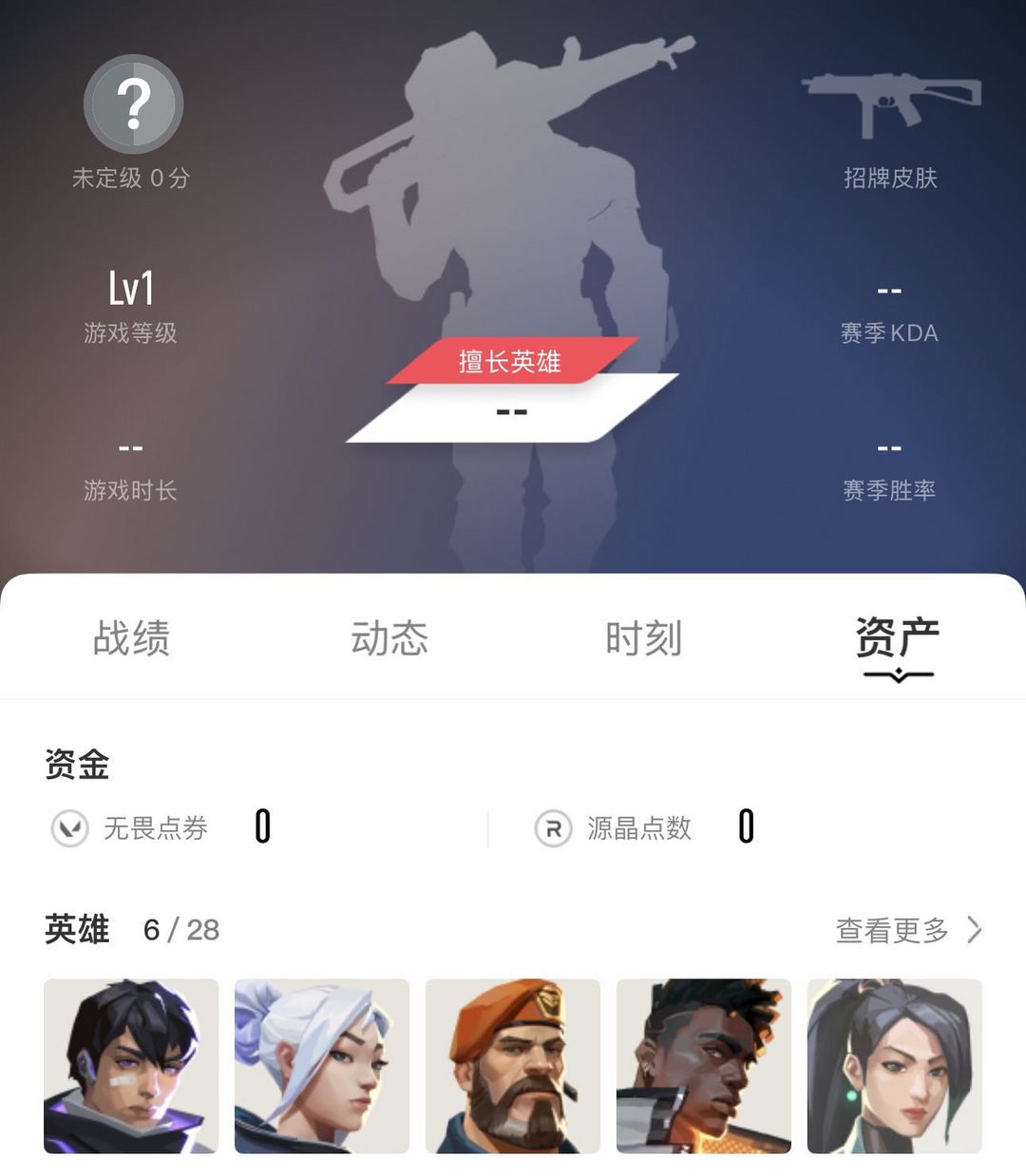Open the dark-skinned hero with orange highlights
Image resolution: width=1026 pixels, height=1176 pixels.
[x=704, y=1066]
